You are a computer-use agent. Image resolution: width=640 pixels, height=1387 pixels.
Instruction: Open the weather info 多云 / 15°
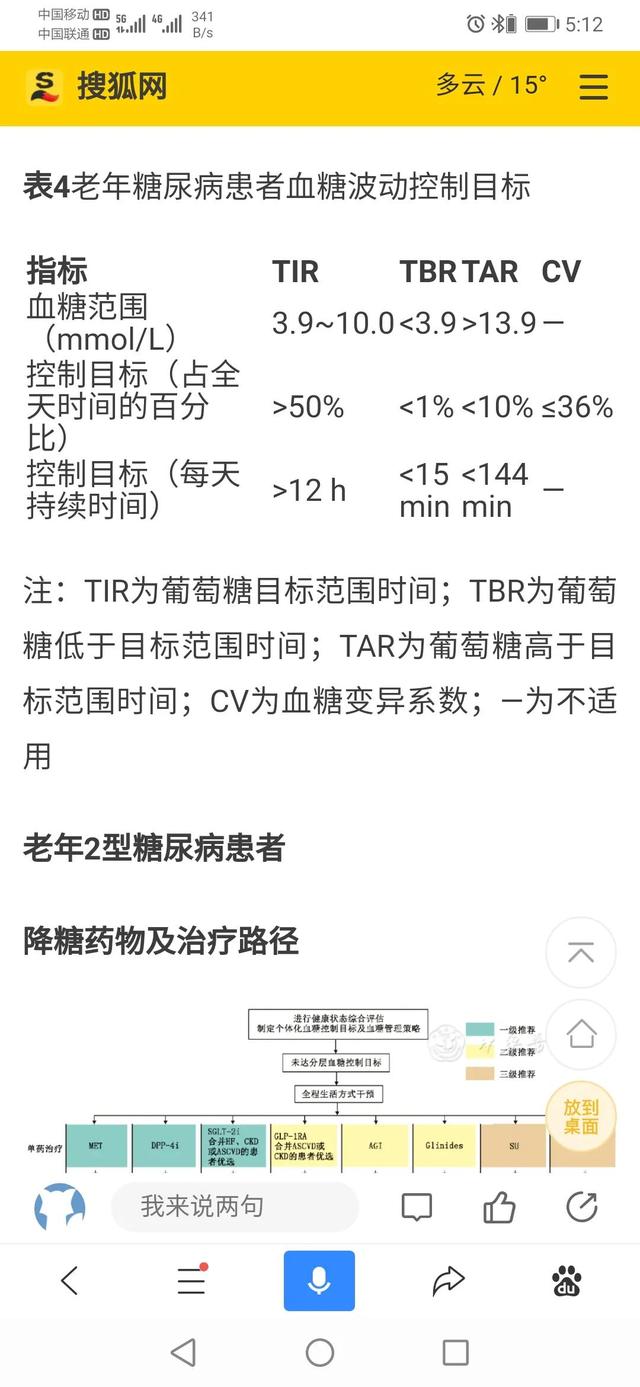(491, 85)
